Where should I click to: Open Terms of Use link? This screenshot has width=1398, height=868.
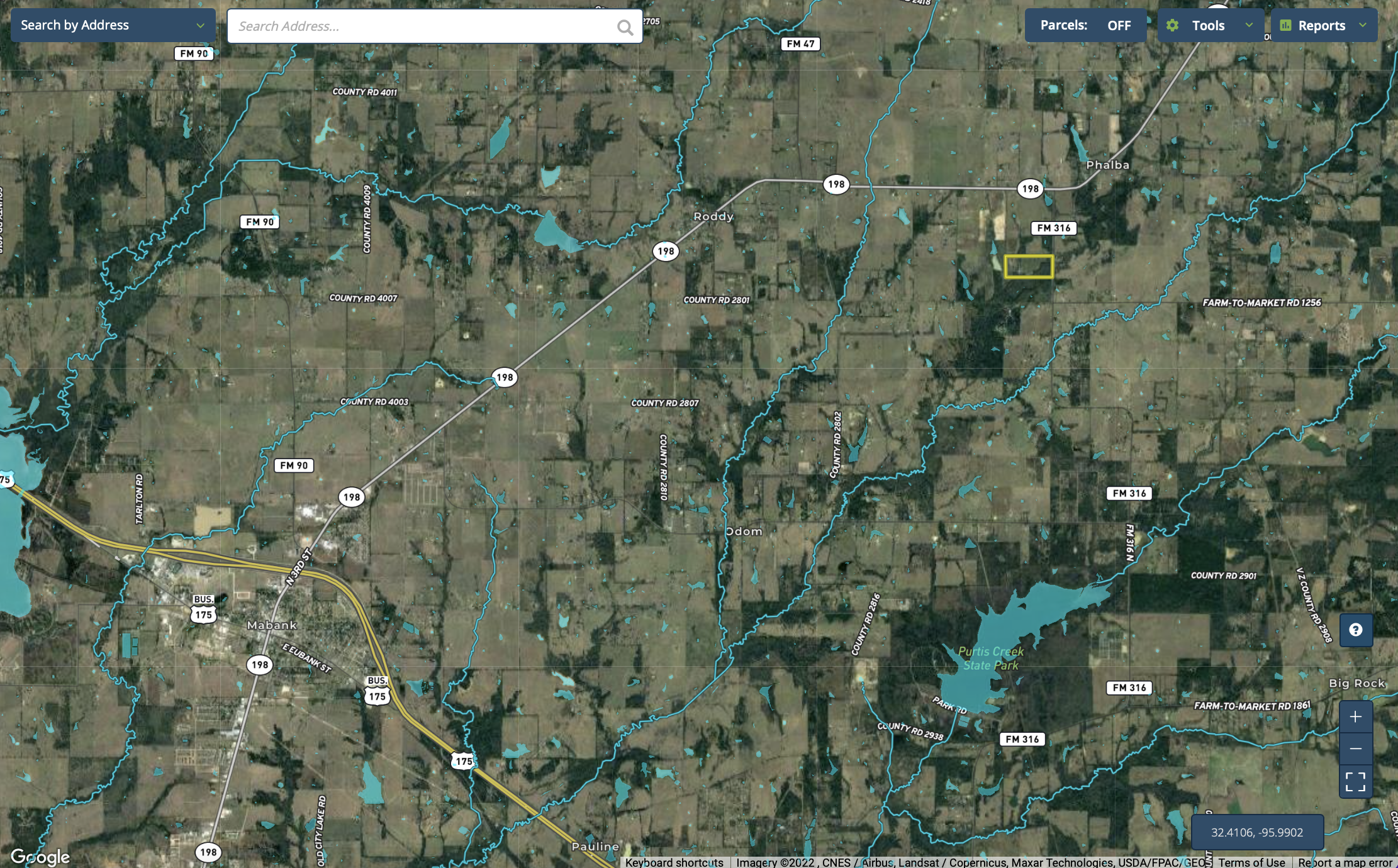point(1251,862)
